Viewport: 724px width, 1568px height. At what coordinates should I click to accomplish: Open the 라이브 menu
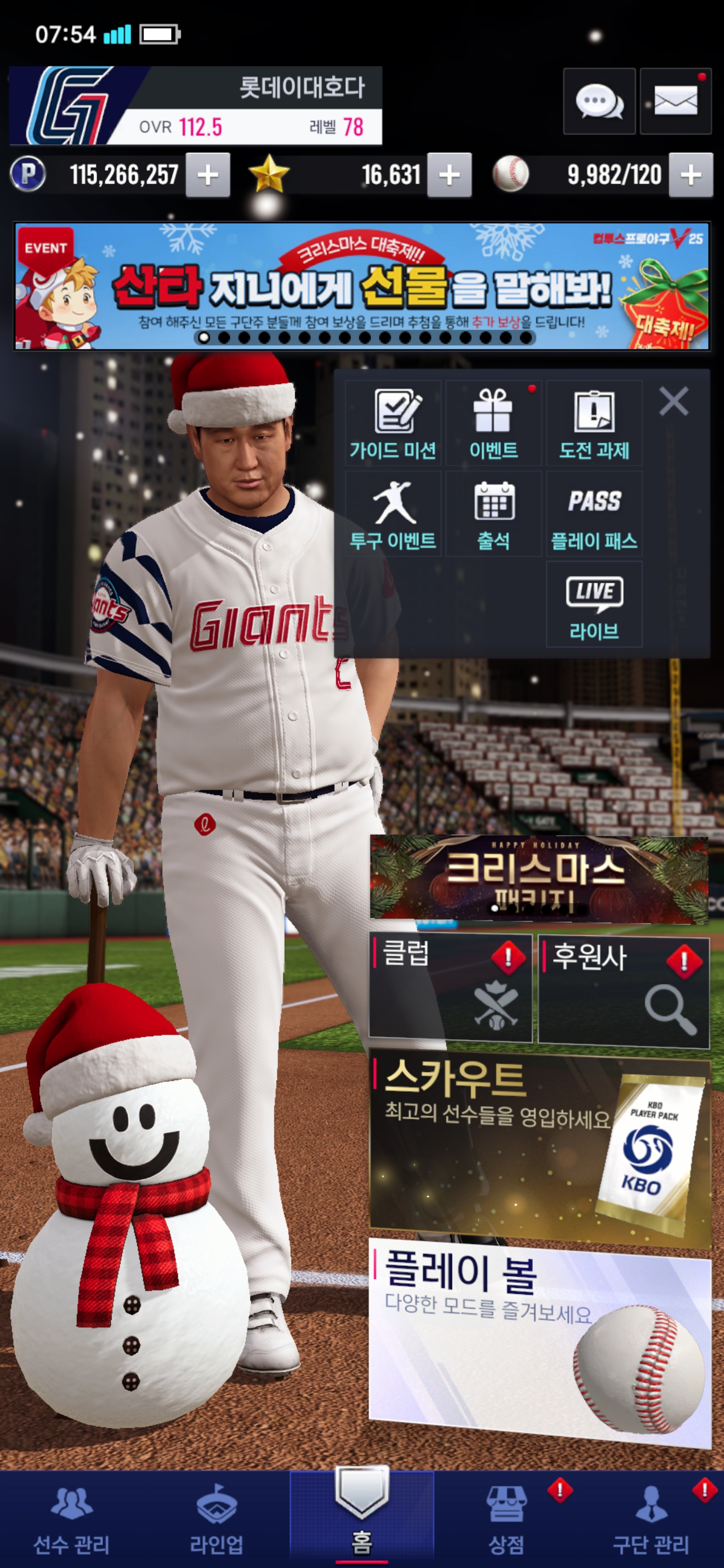(594, 604)
